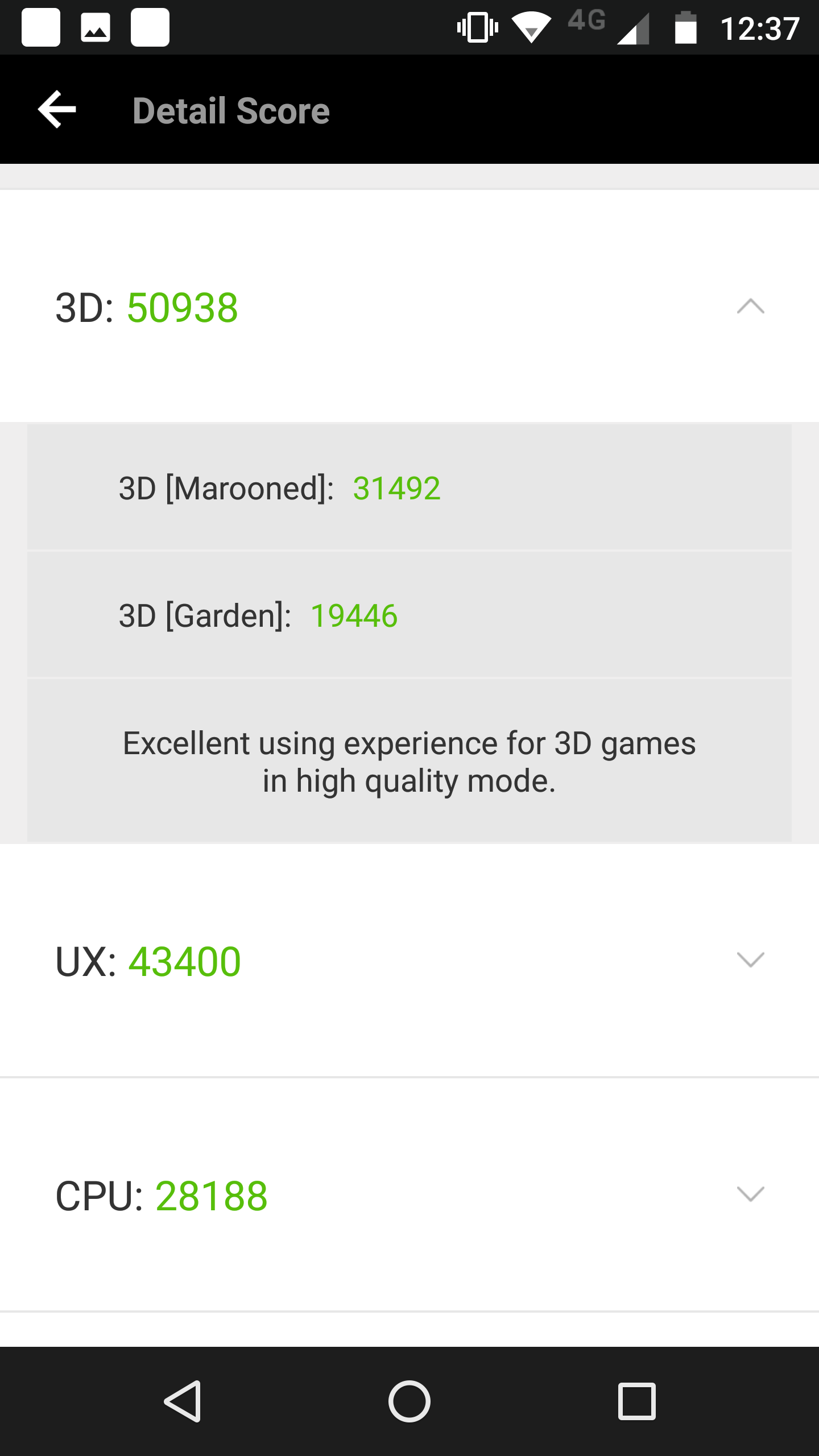
Task: Open recent apps from navigation bar
Action: (x=637, y=1401)
